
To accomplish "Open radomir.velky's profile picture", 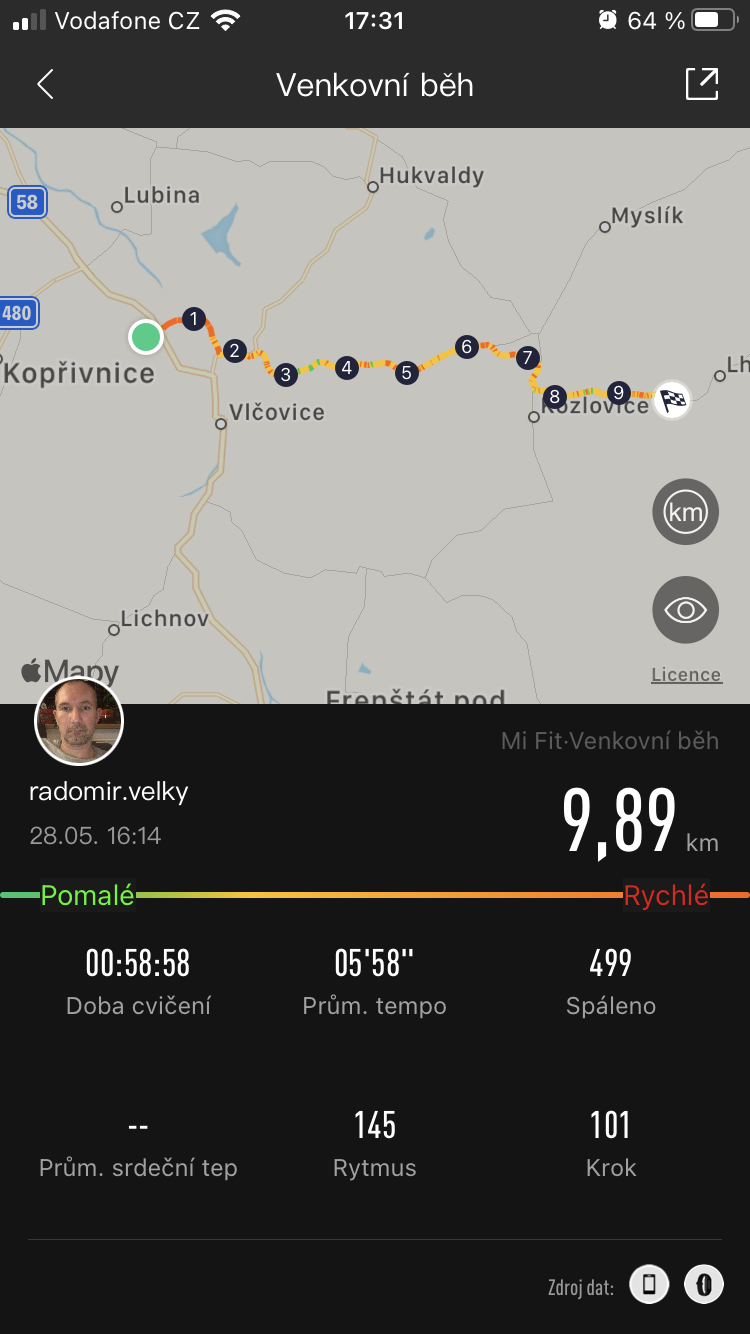I will click(79, 721).
